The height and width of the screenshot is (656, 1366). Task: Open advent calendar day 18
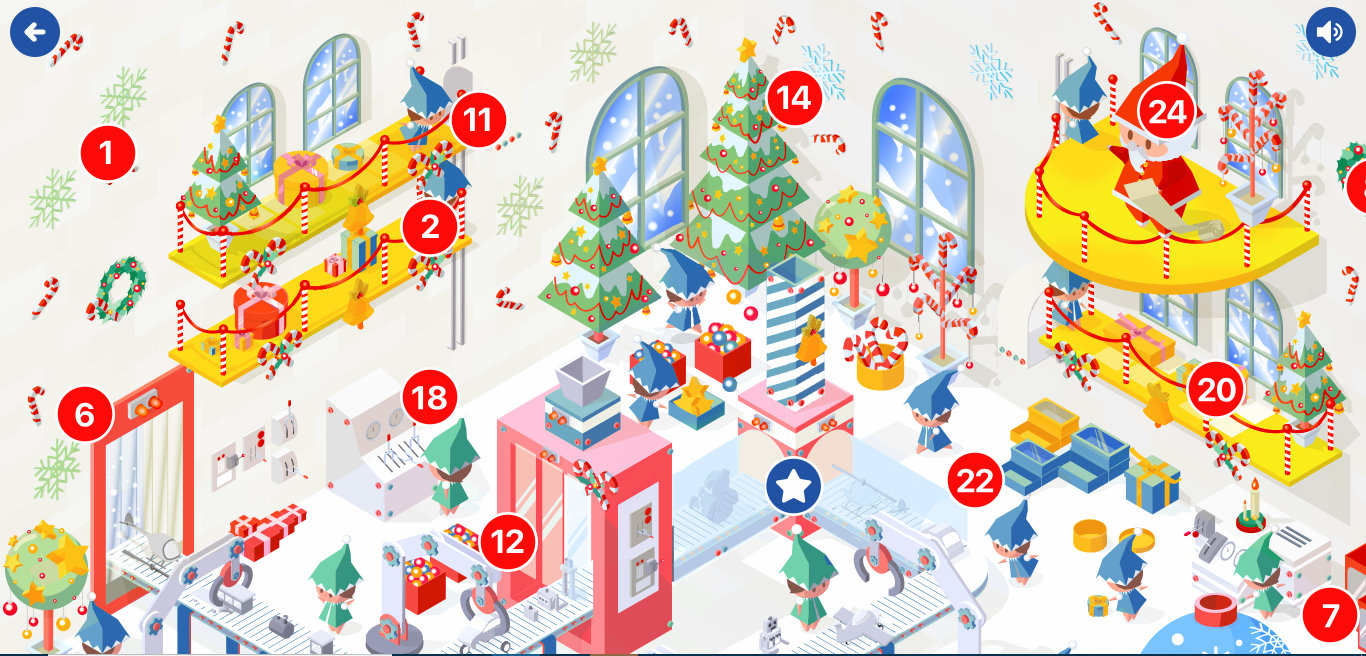429,398
